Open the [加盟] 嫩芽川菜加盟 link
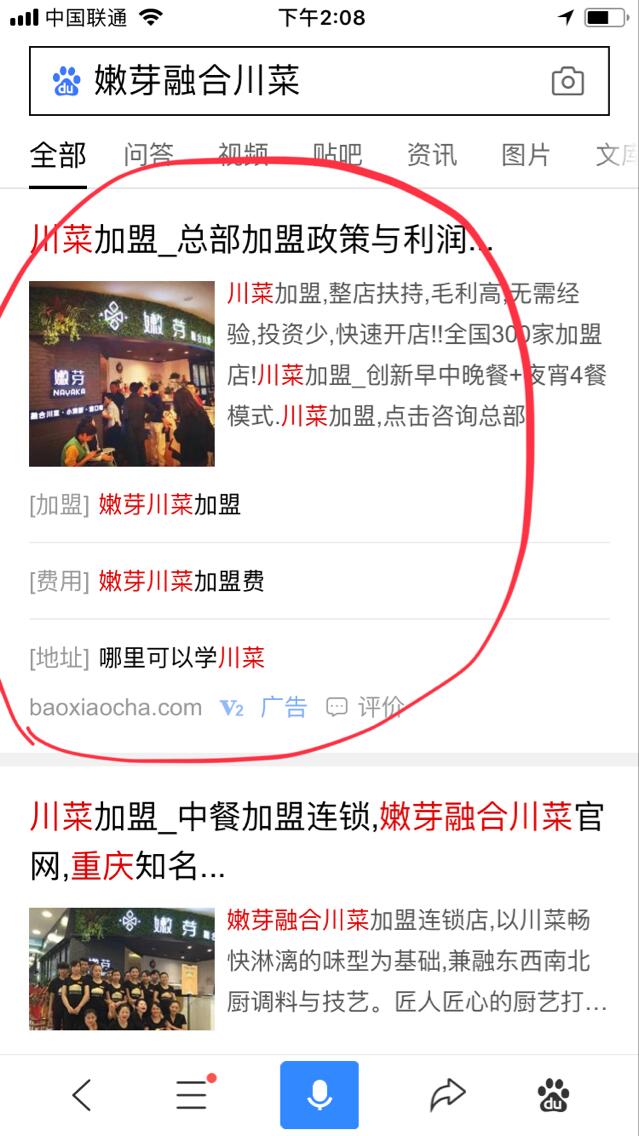639x1136 pixels. [x=169, y=504]
